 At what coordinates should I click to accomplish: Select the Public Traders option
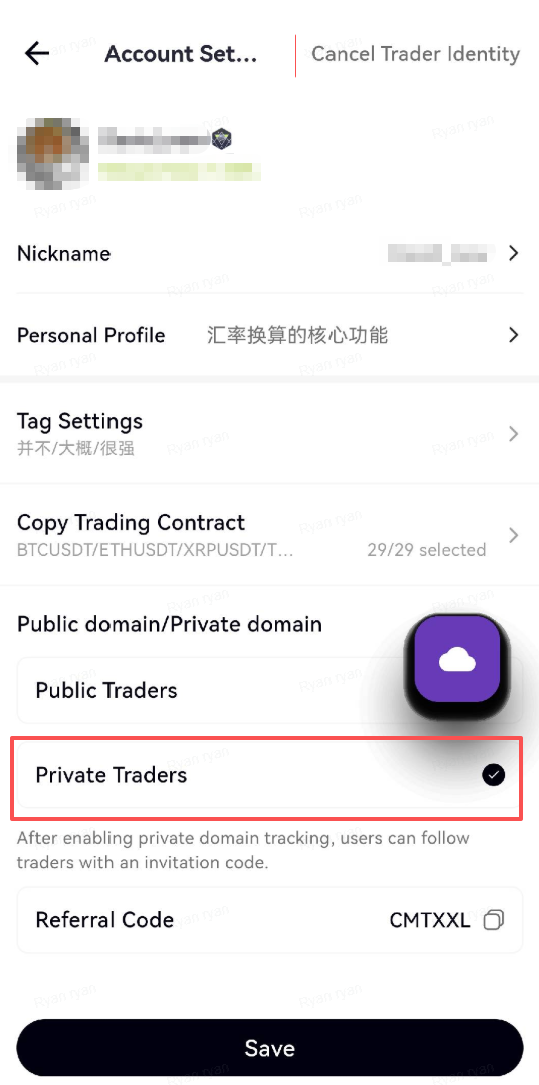click(x=269, y=690)
